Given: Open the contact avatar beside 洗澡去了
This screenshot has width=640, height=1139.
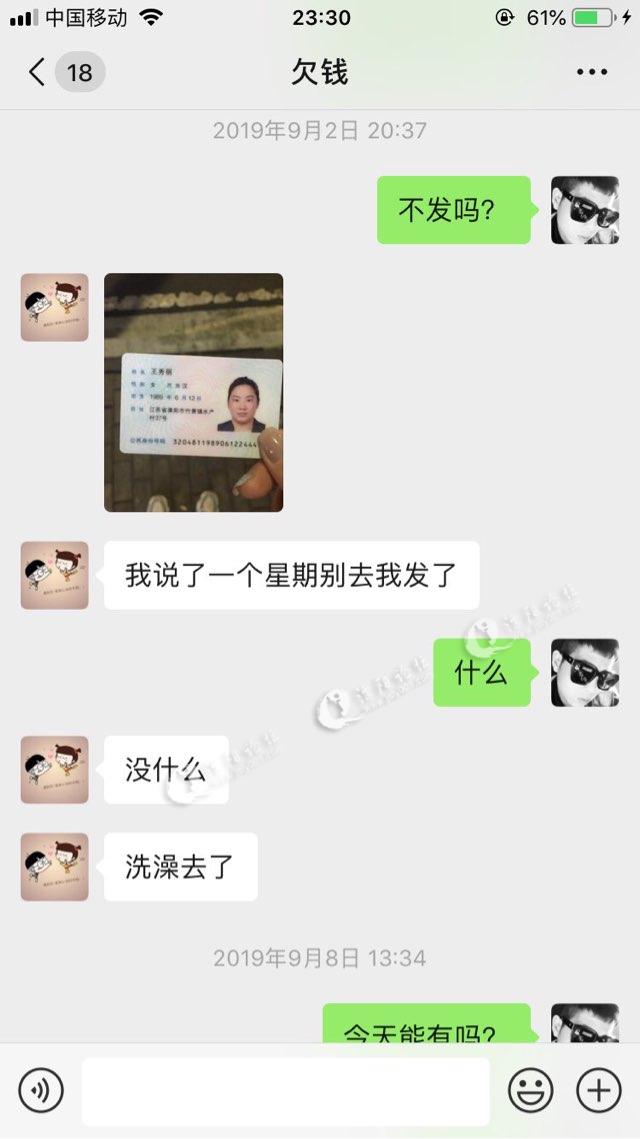Looking at the screenshot, I should point(54,866).
